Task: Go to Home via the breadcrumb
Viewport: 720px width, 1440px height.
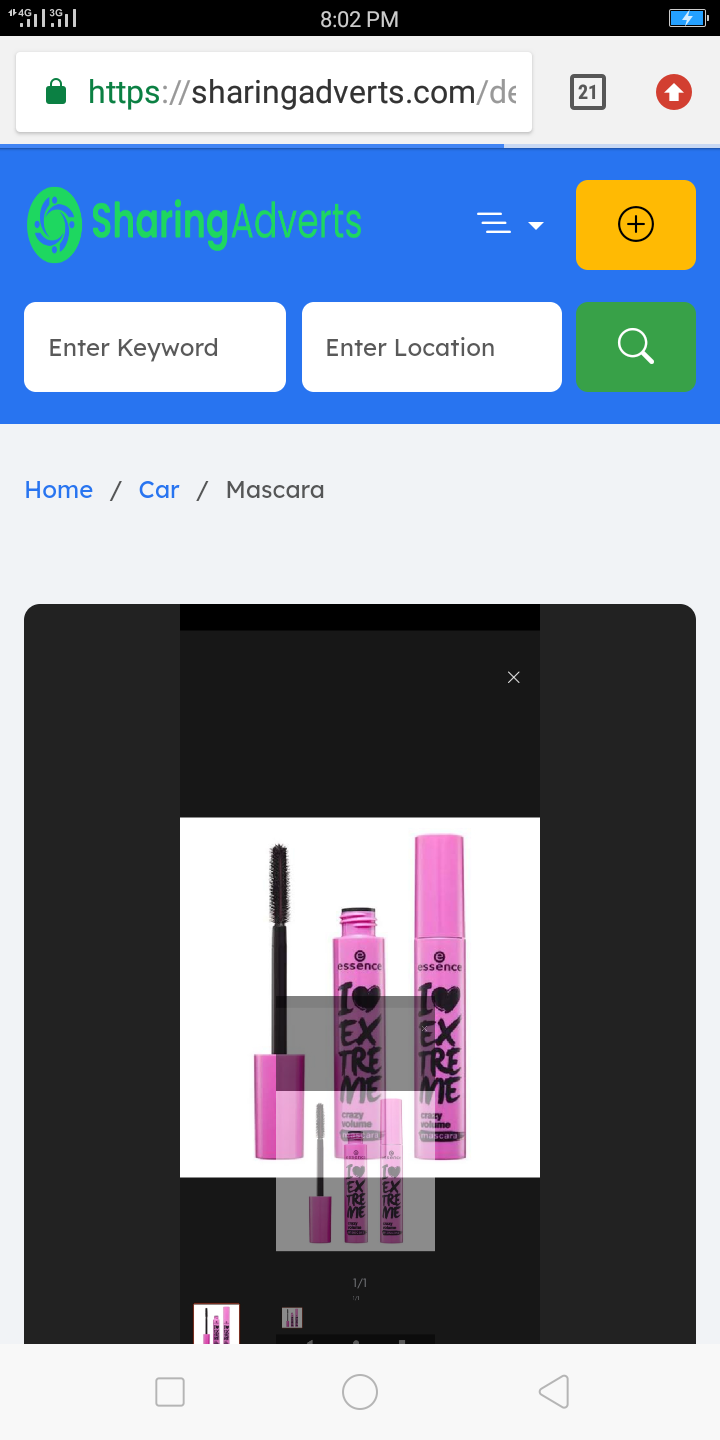Action: [59, 490]
